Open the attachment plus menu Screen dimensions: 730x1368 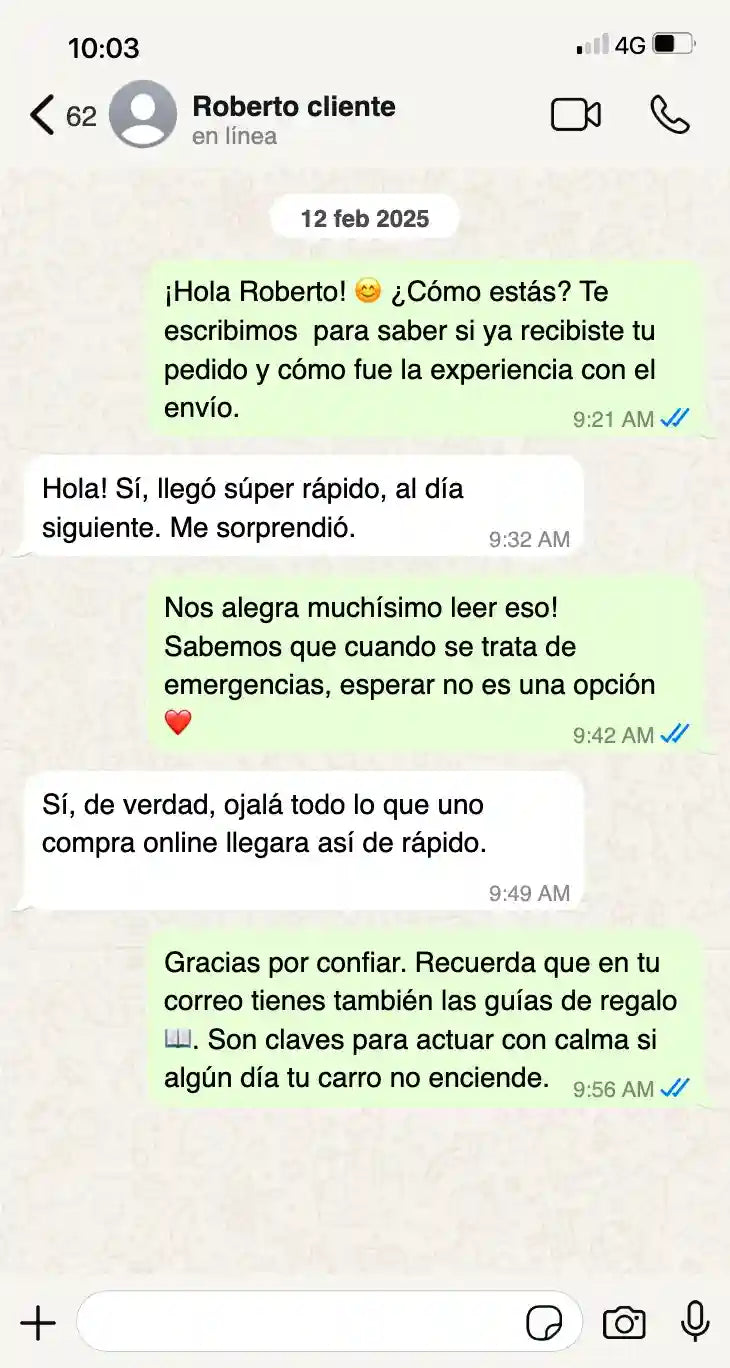(x=38, y=1323)
